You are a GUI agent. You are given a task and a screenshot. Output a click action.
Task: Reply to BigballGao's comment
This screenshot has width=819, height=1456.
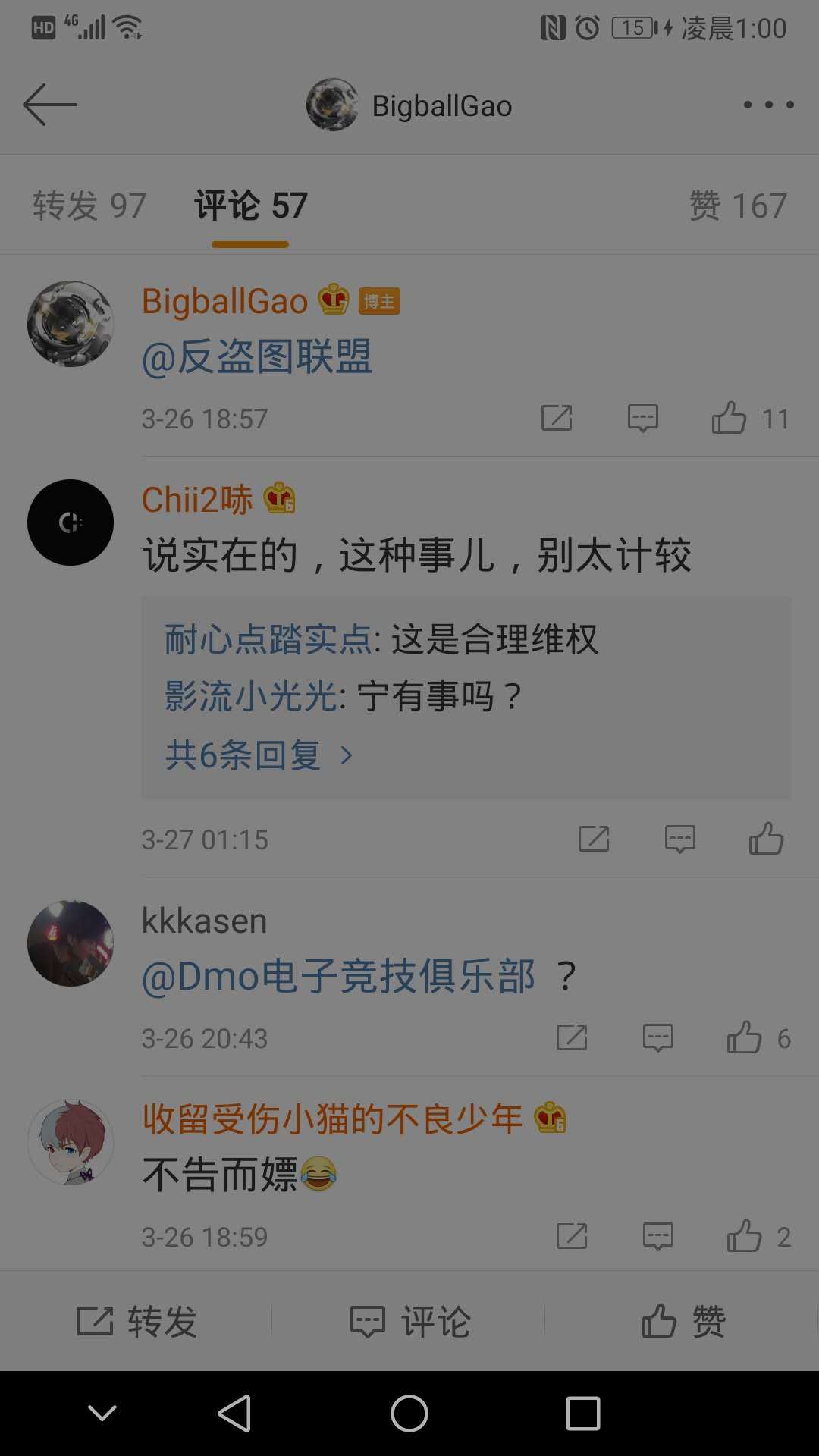click(x=643, y=418)
